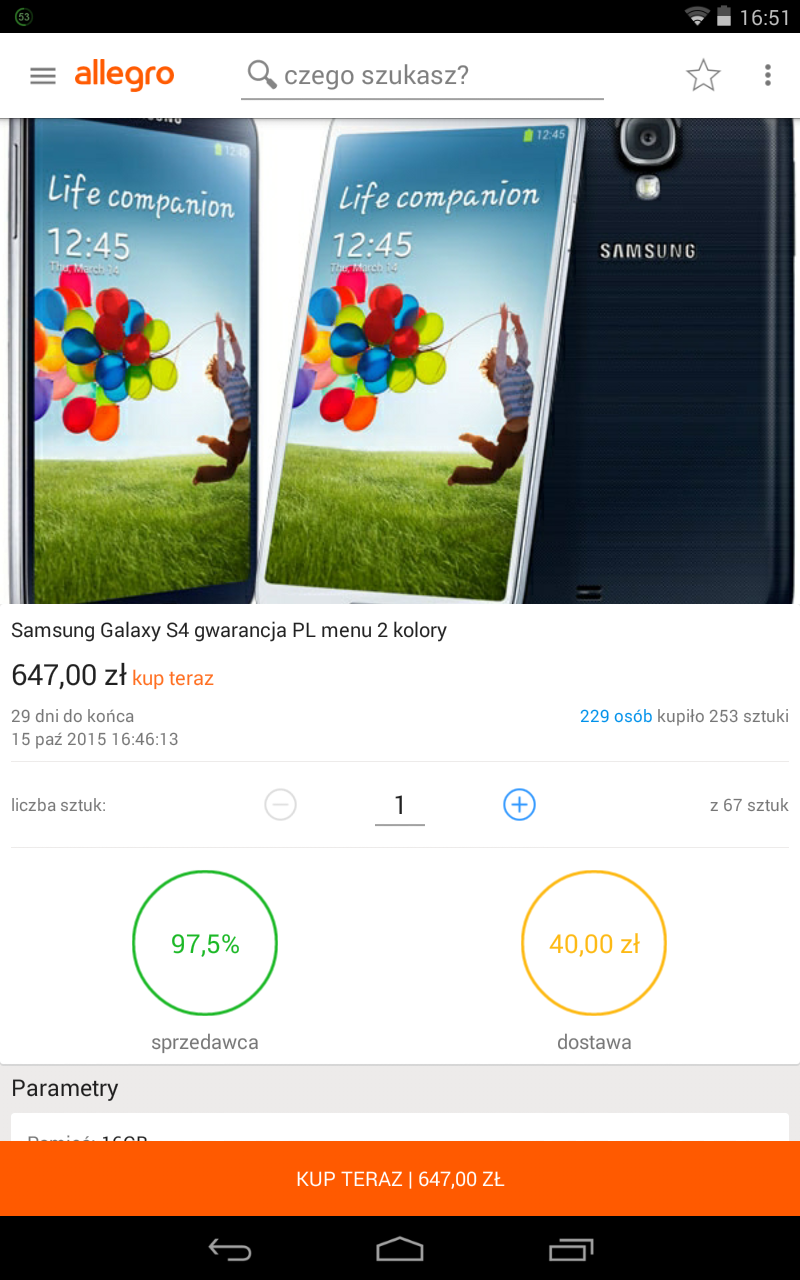This screenshot has height=1280, width=800.
Task: Go back with system back button
Action: 229,1248
